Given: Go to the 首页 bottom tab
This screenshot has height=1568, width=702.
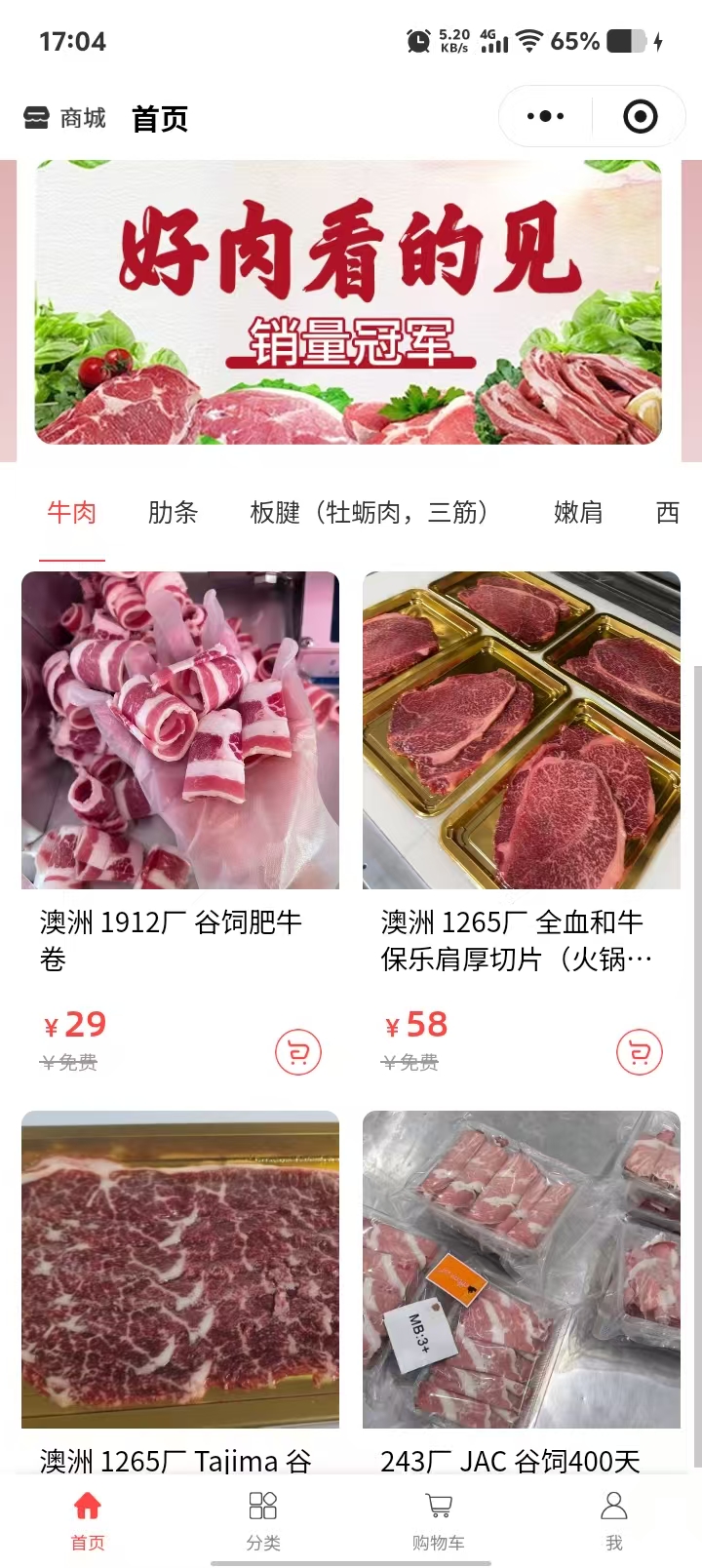Looking at the screenshot, I should tap(88, 1519).
